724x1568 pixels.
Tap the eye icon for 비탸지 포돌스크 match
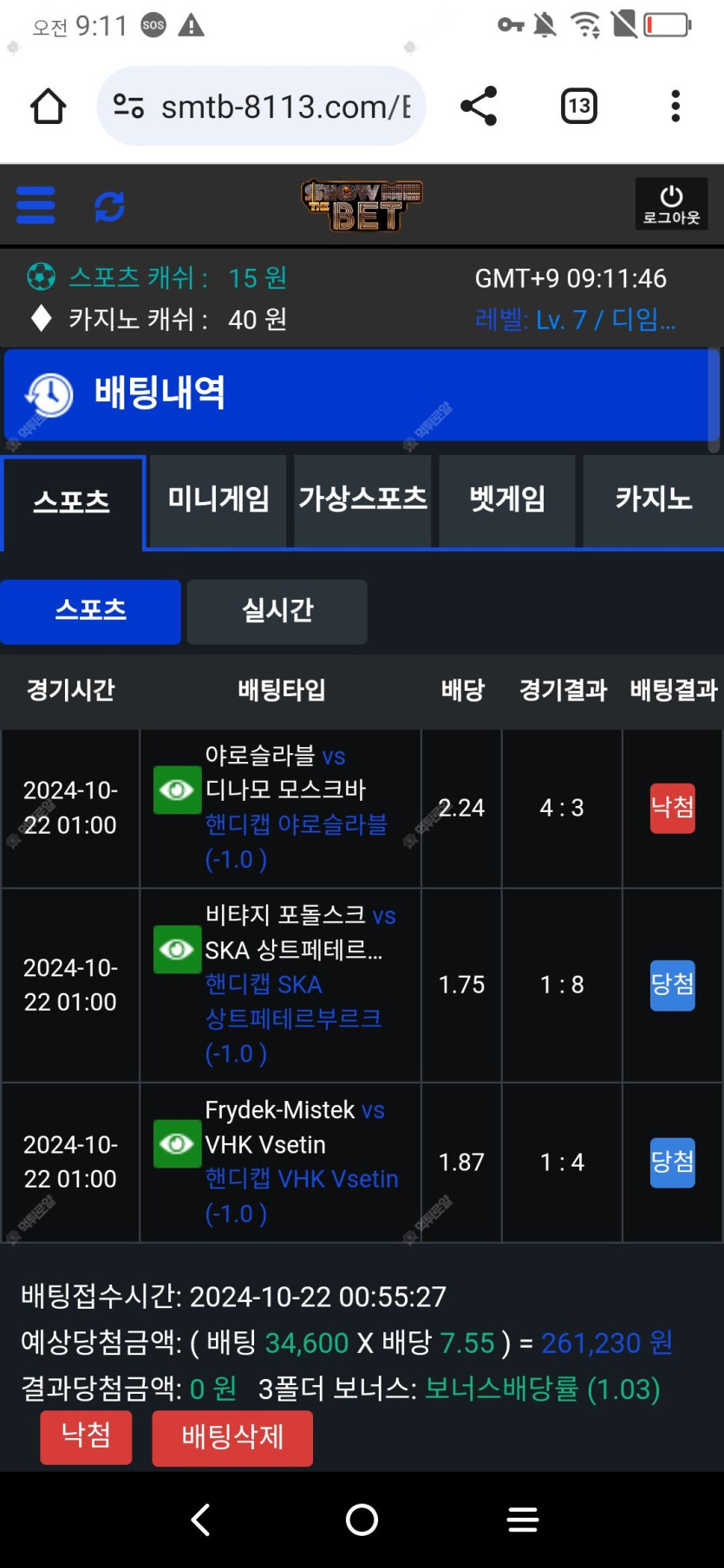(177, 949)
